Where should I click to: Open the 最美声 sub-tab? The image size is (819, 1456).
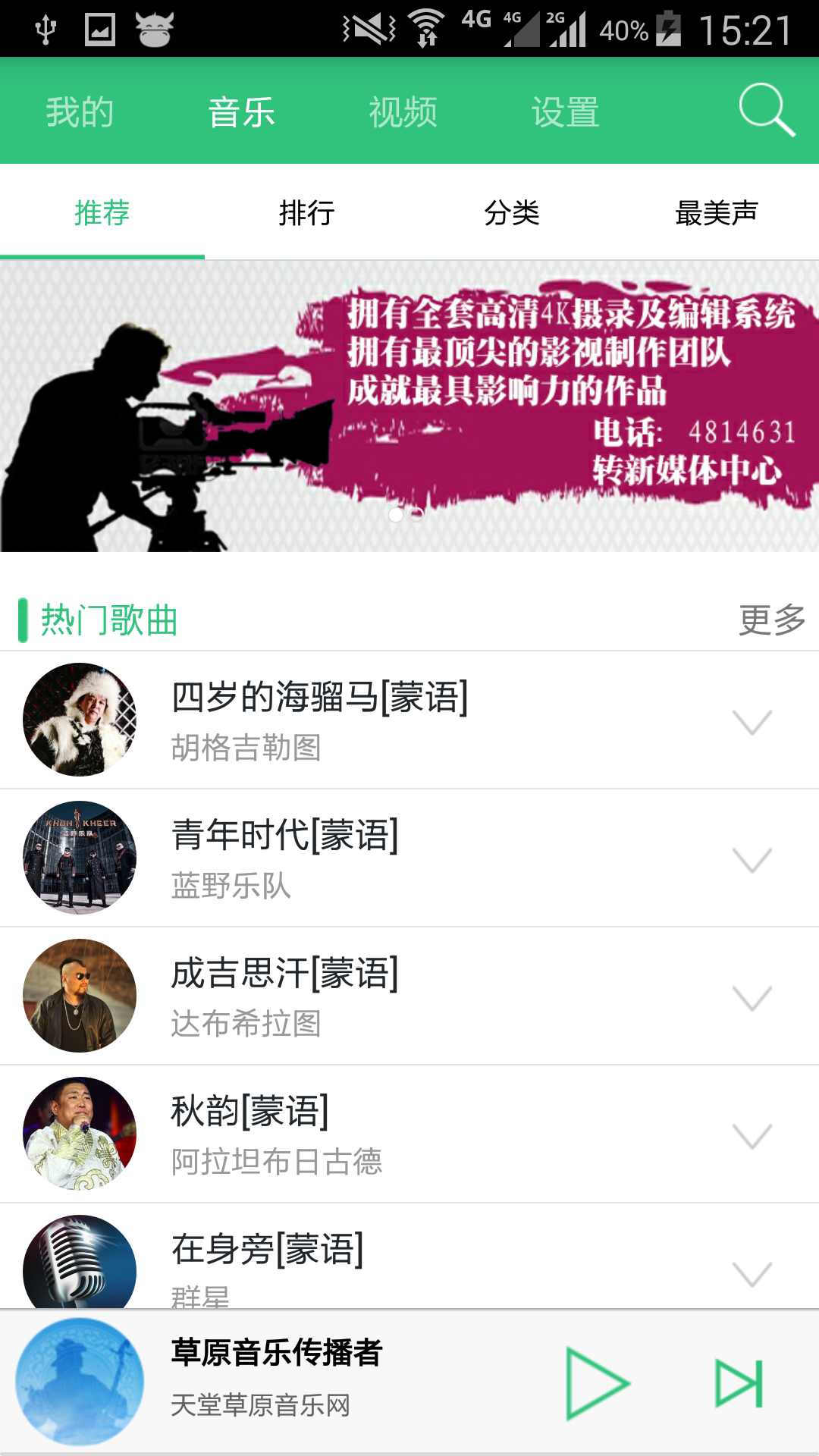(x=716, y=213)
